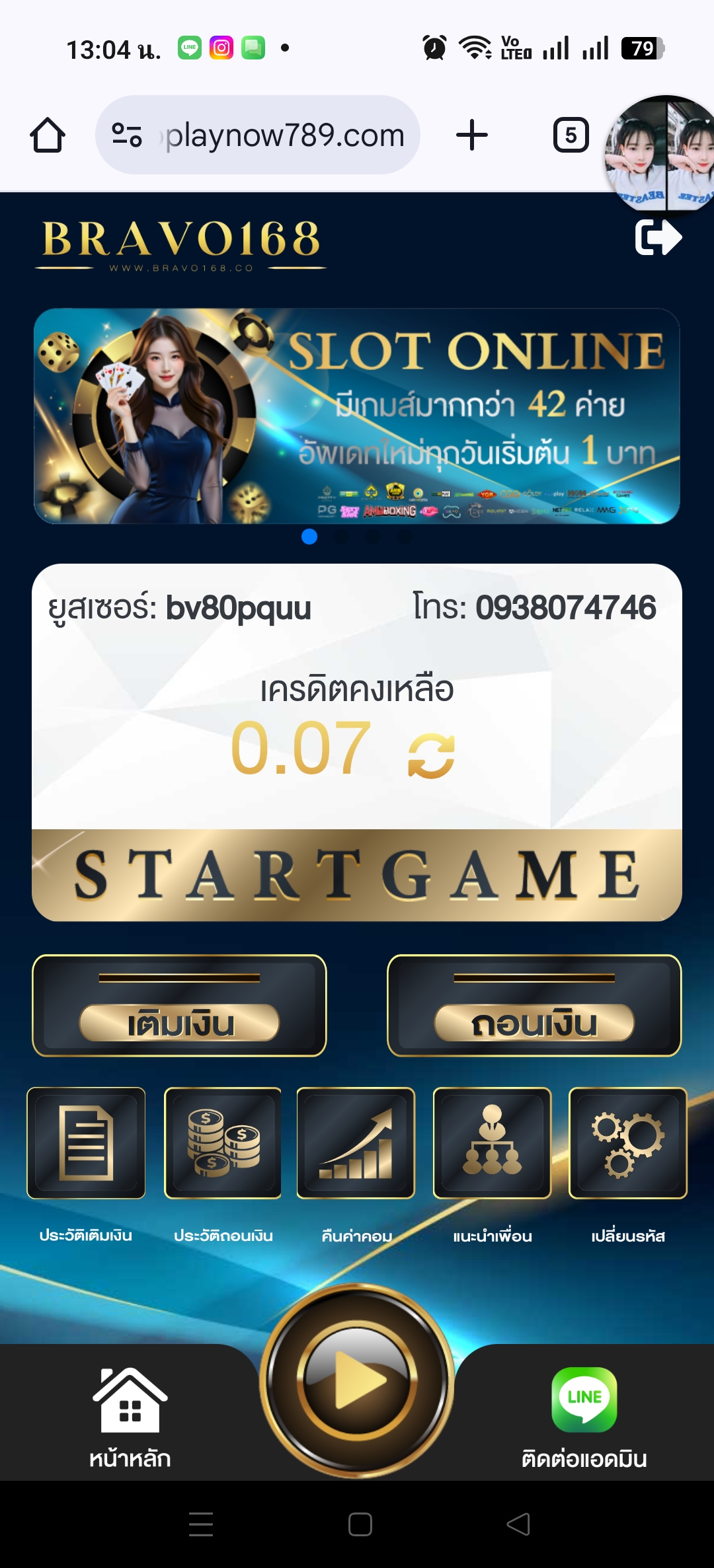Image resolution: width=714 pixels, height=1568 pixels.
Task: Tap the gold play button
Action: [357, 1380]
